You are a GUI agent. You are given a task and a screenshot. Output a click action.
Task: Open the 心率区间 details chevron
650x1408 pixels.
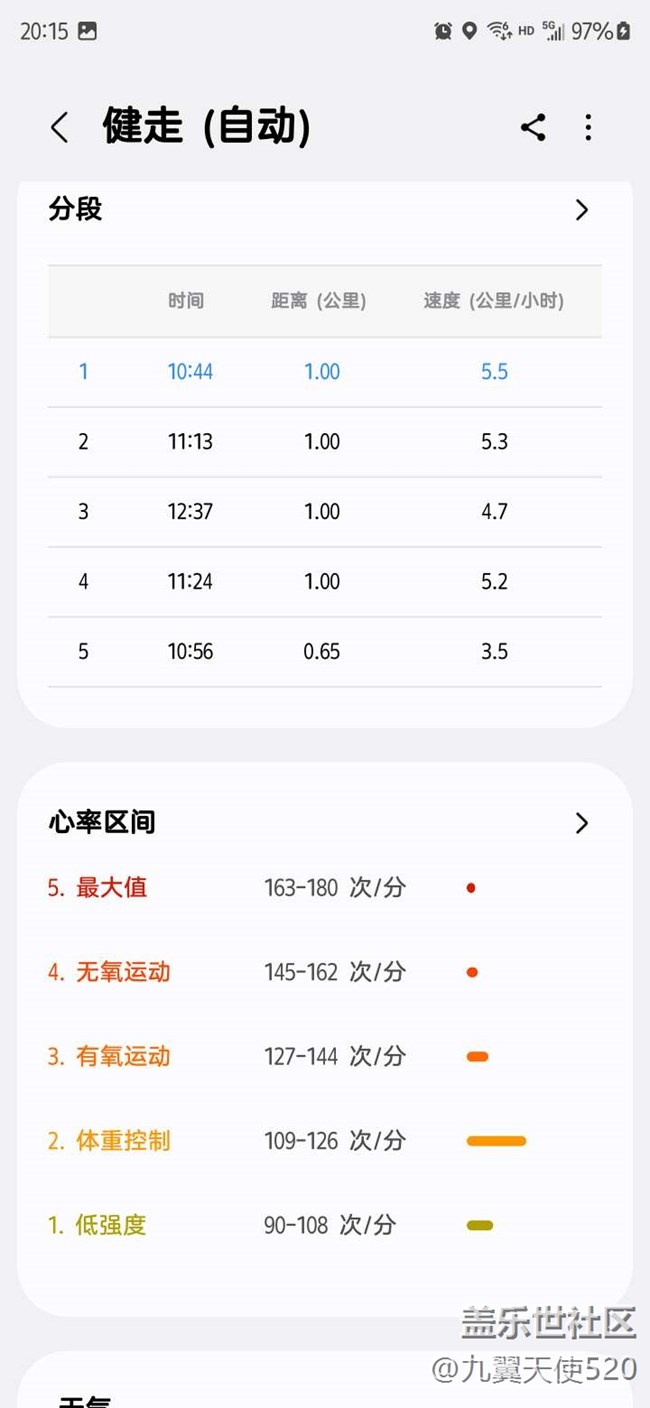(582, 823)
